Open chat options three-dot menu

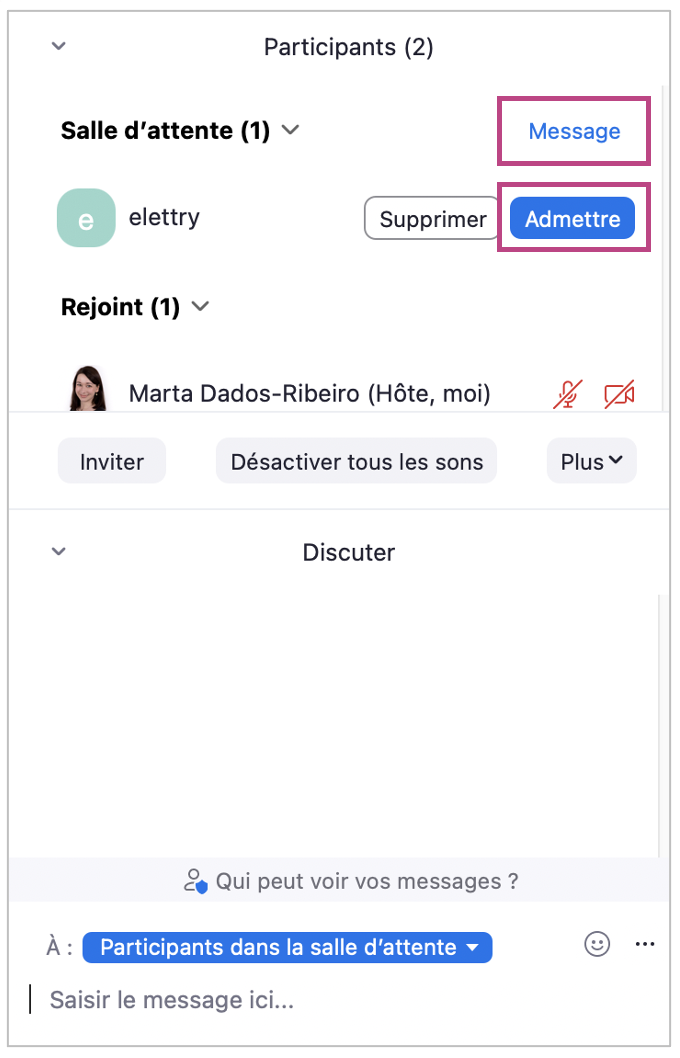tap(645, 944)
